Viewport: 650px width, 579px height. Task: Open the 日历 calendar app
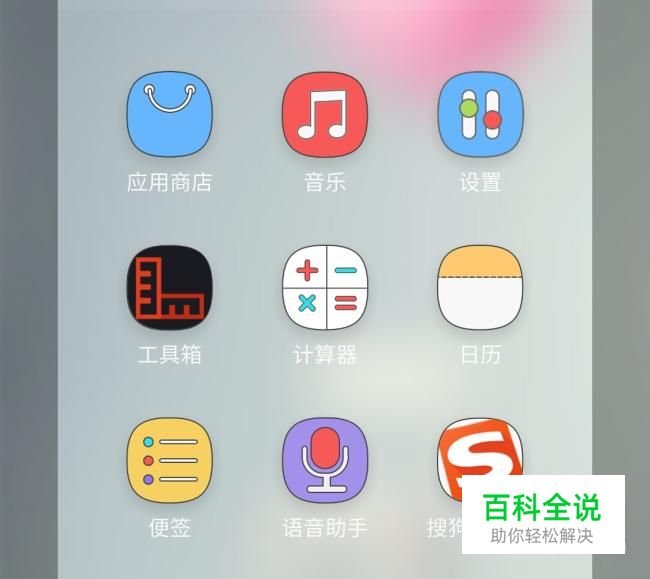click(480, 287)
